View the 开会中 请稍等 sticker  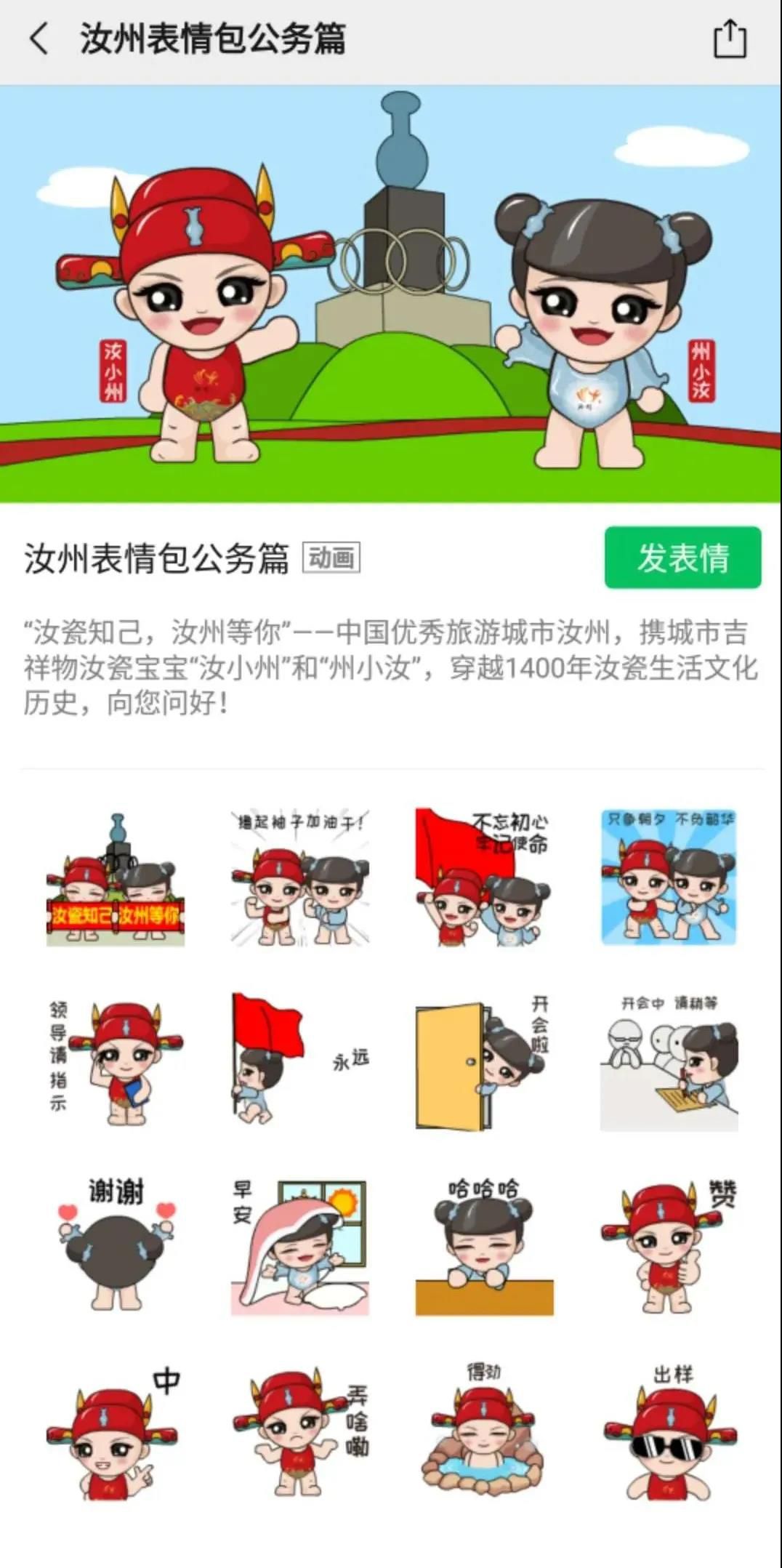coord(669,1063)
